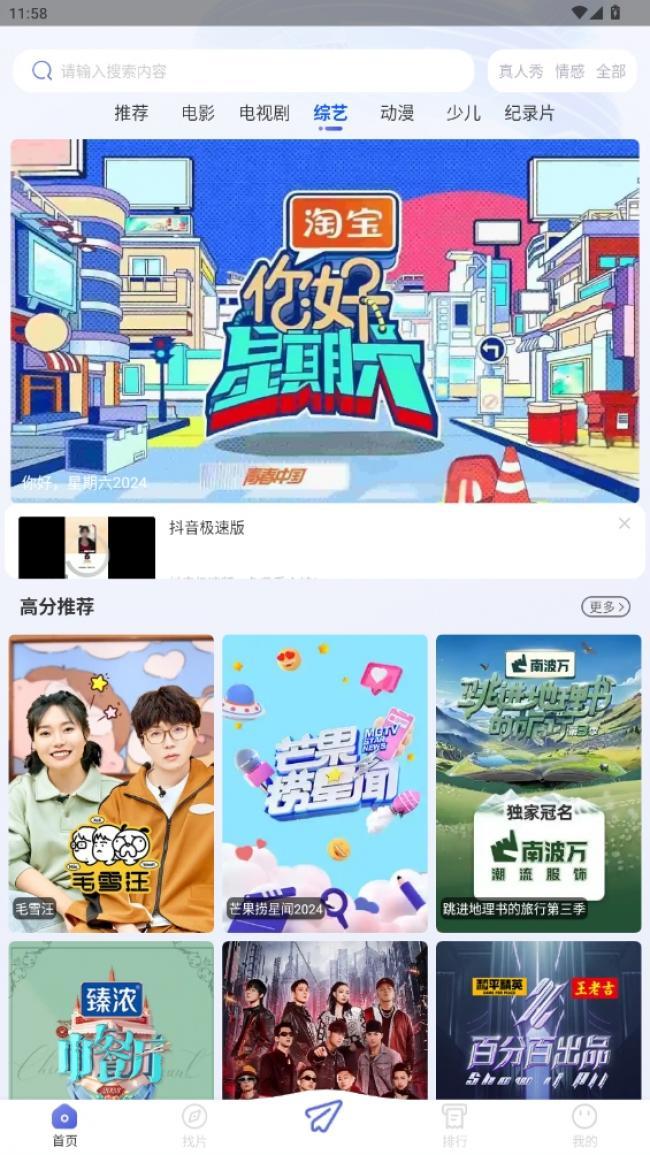Screen dimensions: 650x1155
Task: Open the 全部 filter option
Action: [x=610, y=71]
